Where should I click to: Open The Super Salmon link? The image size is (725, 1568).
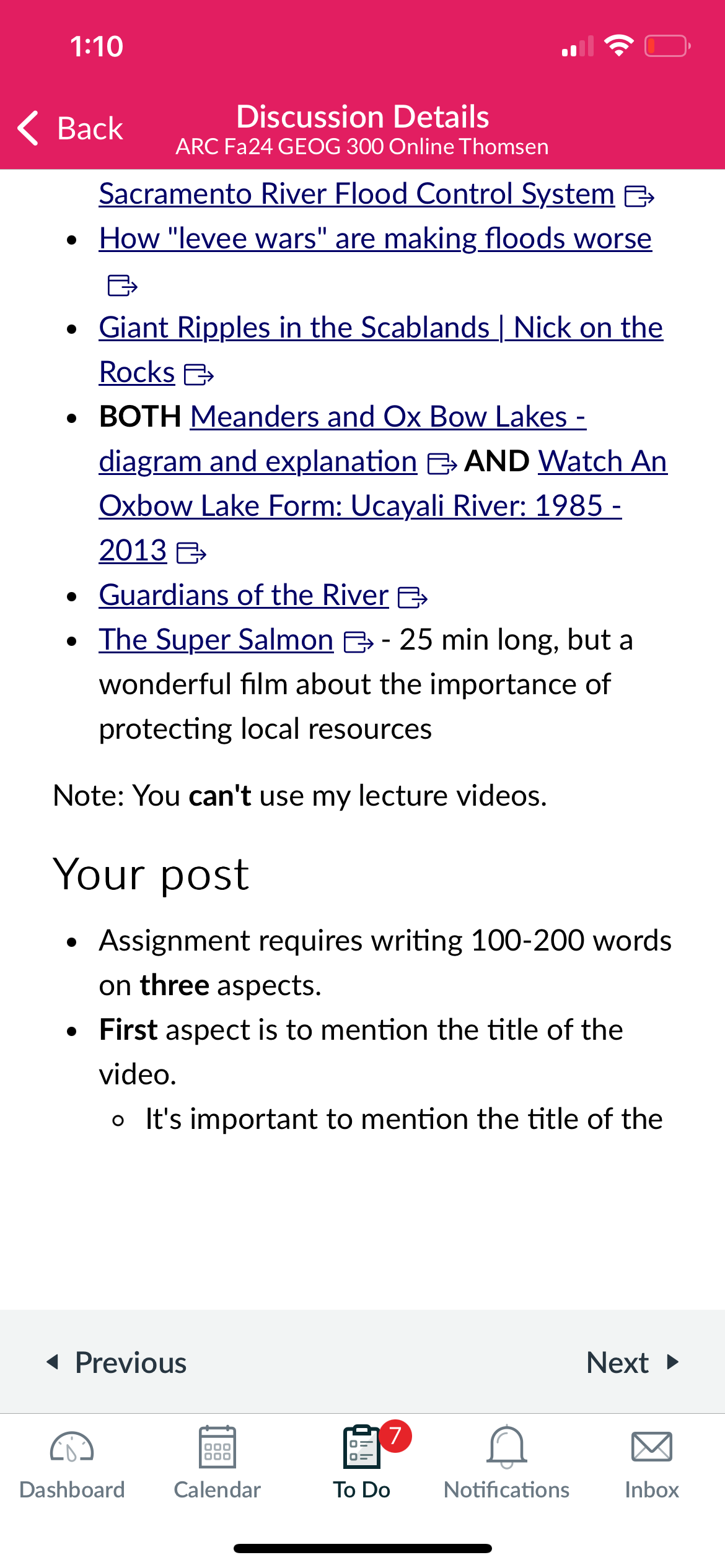[x=216, y=640]
